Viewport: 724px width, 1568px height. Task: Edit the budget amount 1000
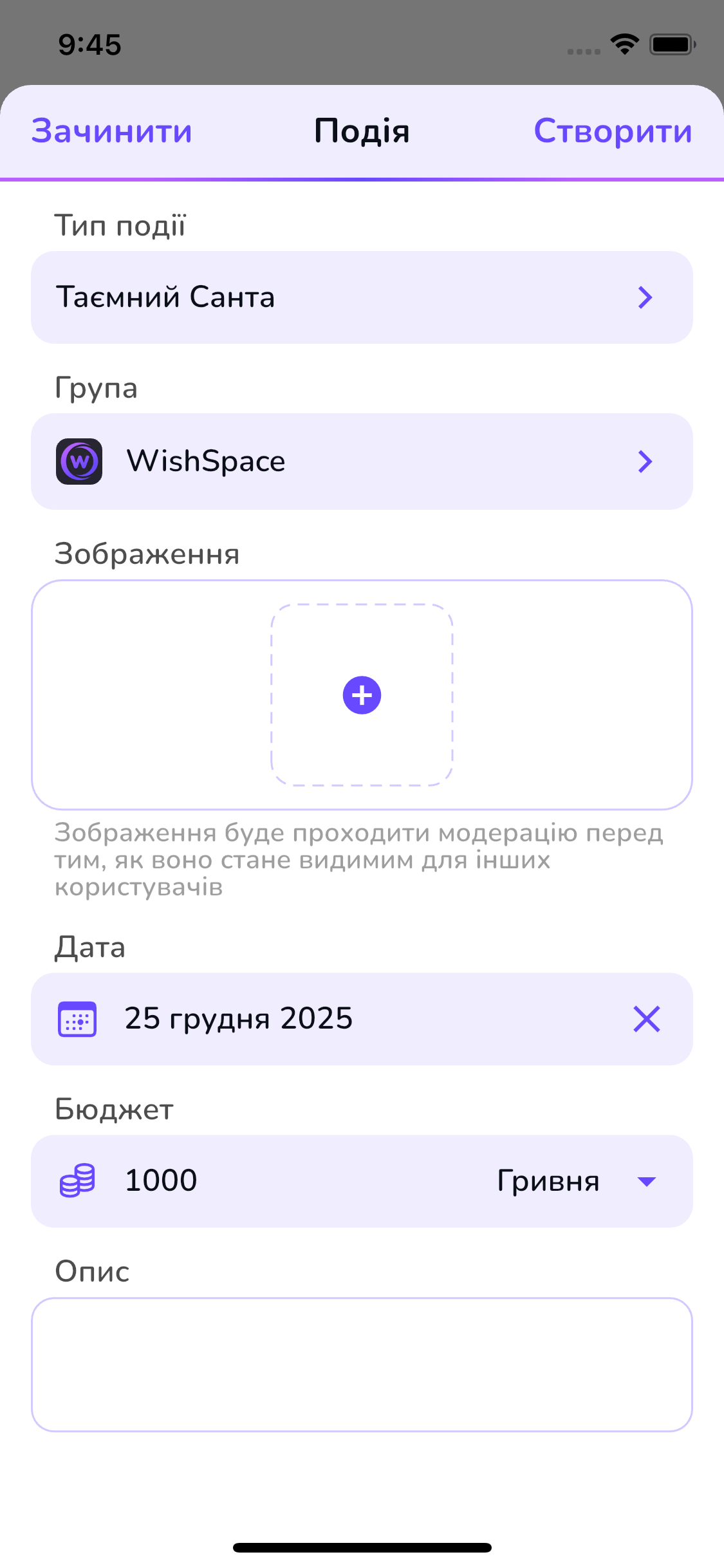coord(257,1181)
